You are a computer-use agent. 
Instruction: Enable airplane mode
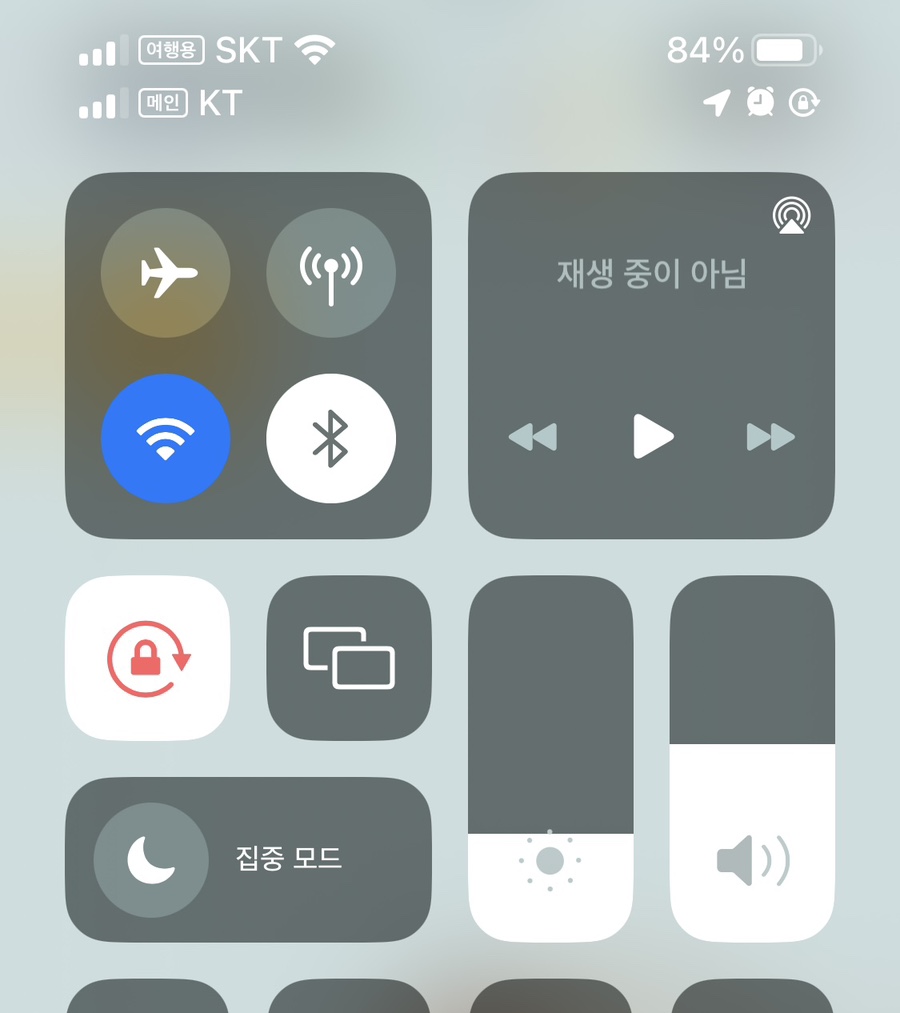(x=166, y=272)
